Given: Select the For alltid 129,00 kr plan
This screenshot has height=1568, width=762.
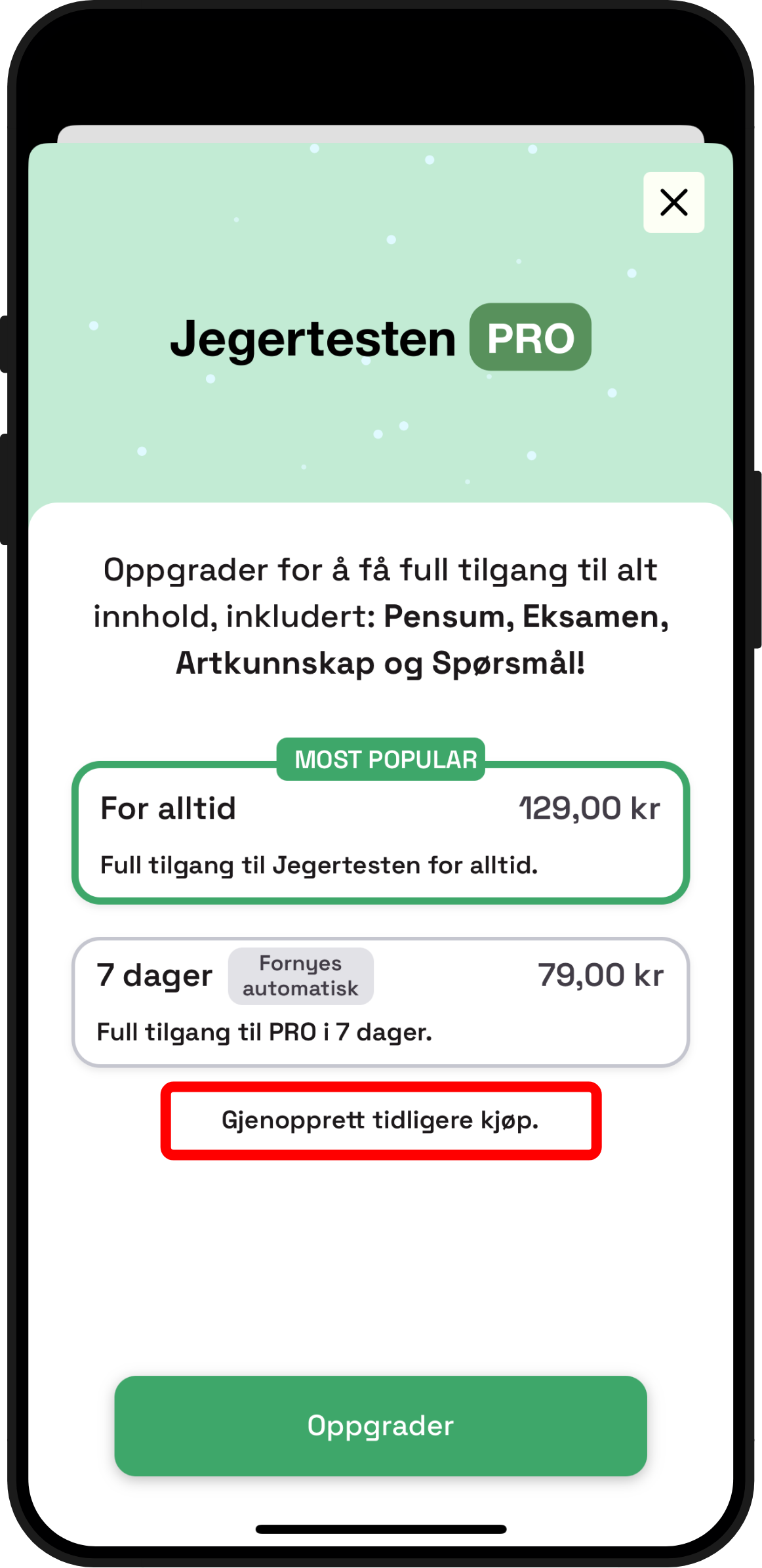Looking at the screenshot, I should click(x=380, y=835).
